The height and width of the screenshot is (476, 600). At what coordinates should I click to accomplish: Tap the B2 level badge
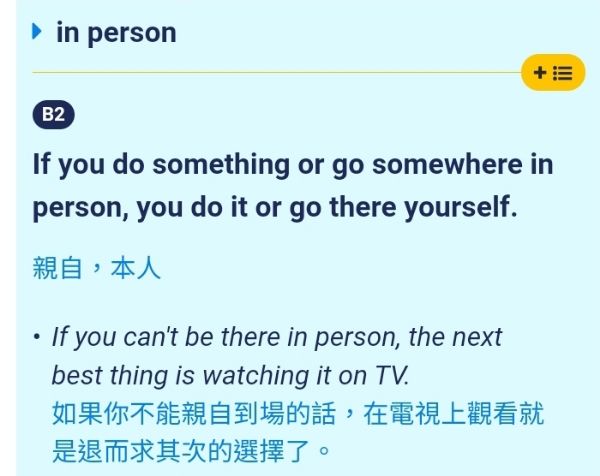(53, 115)
